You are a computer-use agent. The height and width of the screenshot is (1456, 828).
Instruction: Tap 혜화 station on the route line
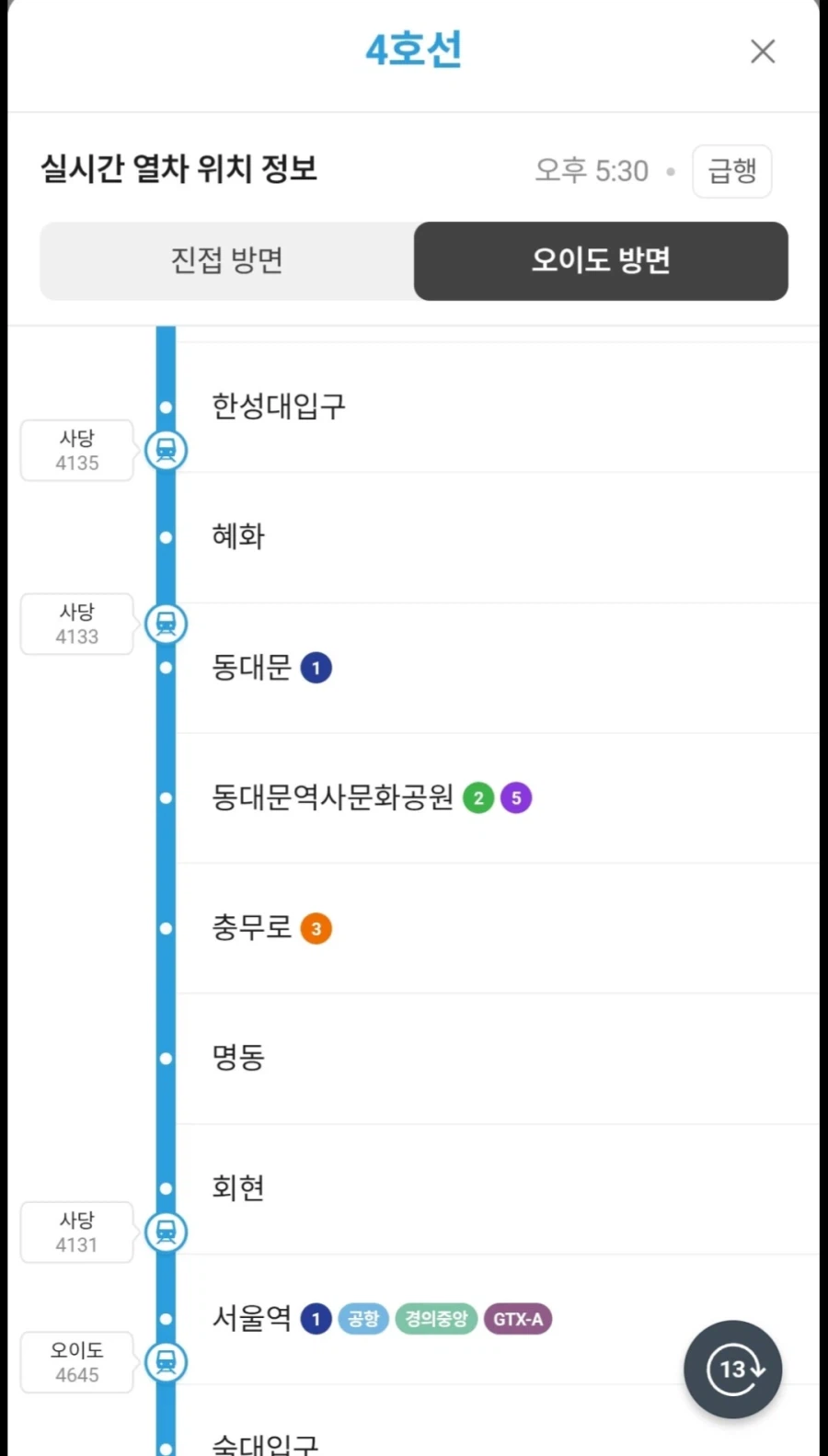[x=238, y=536]
